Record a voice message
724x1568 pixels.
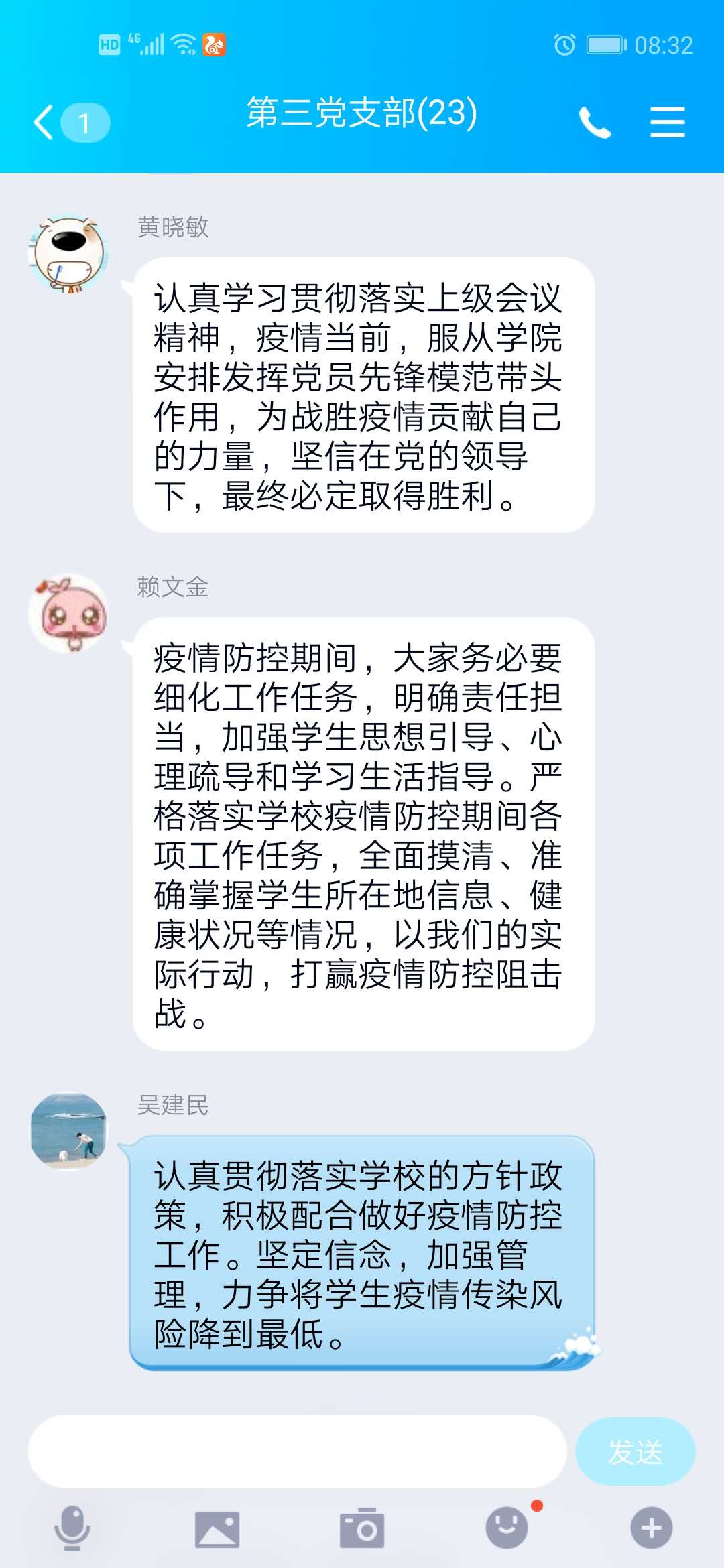(72, 1528)
